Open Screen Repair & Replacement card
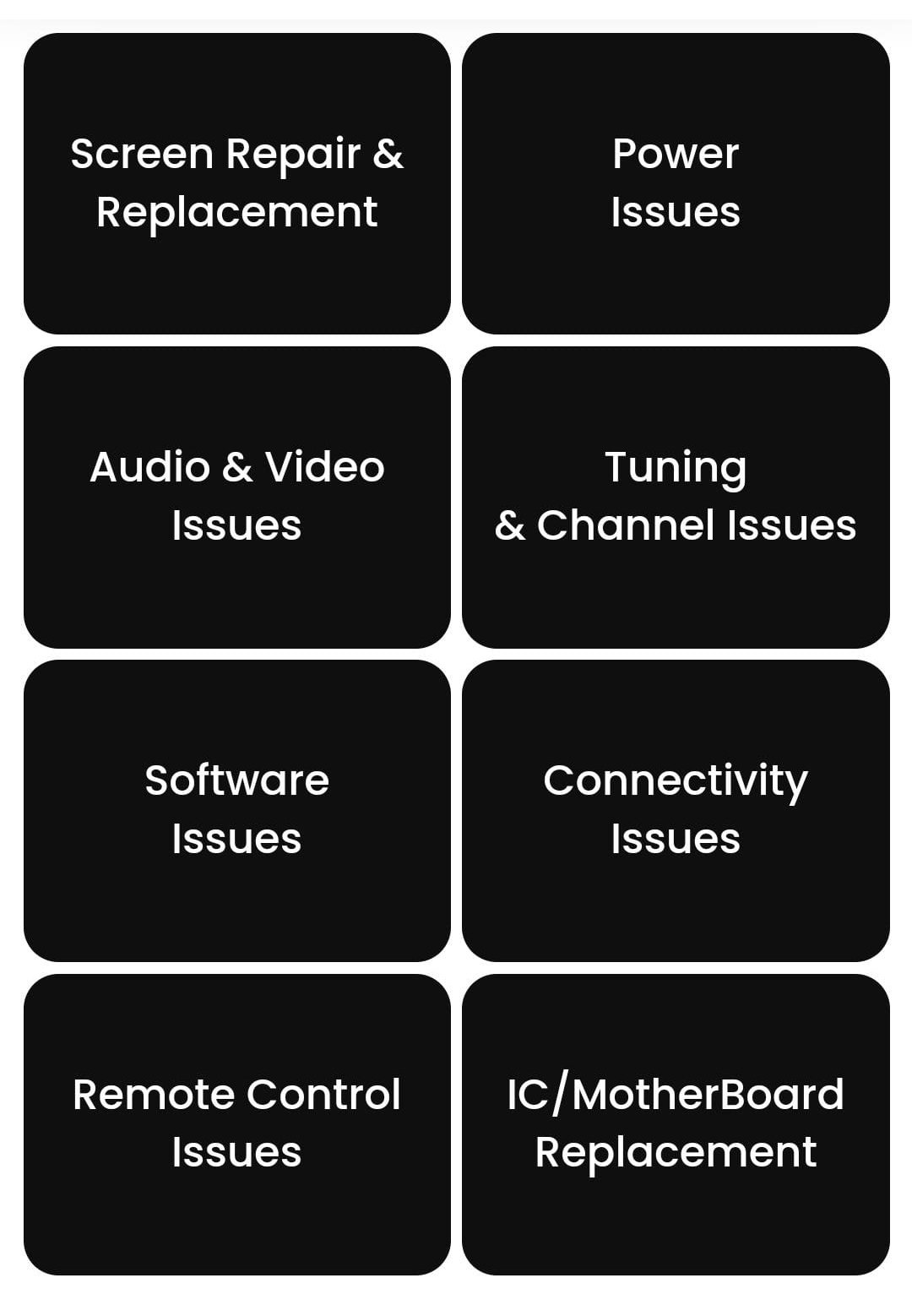The height and width of the screenshot is (1316, 912). [237, 183]
